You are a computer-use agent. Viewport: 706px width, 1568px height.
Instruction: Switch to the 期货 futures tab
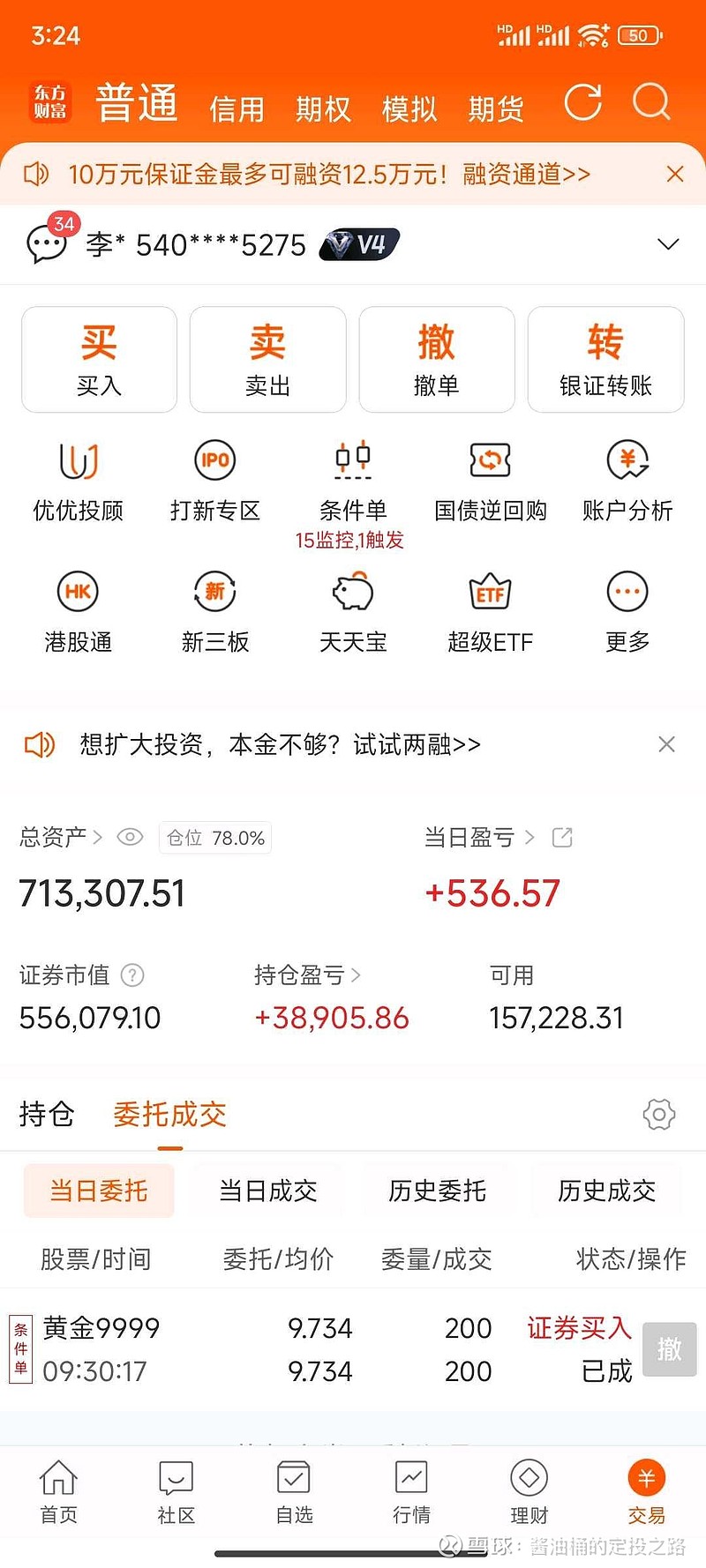coord(497,108)
